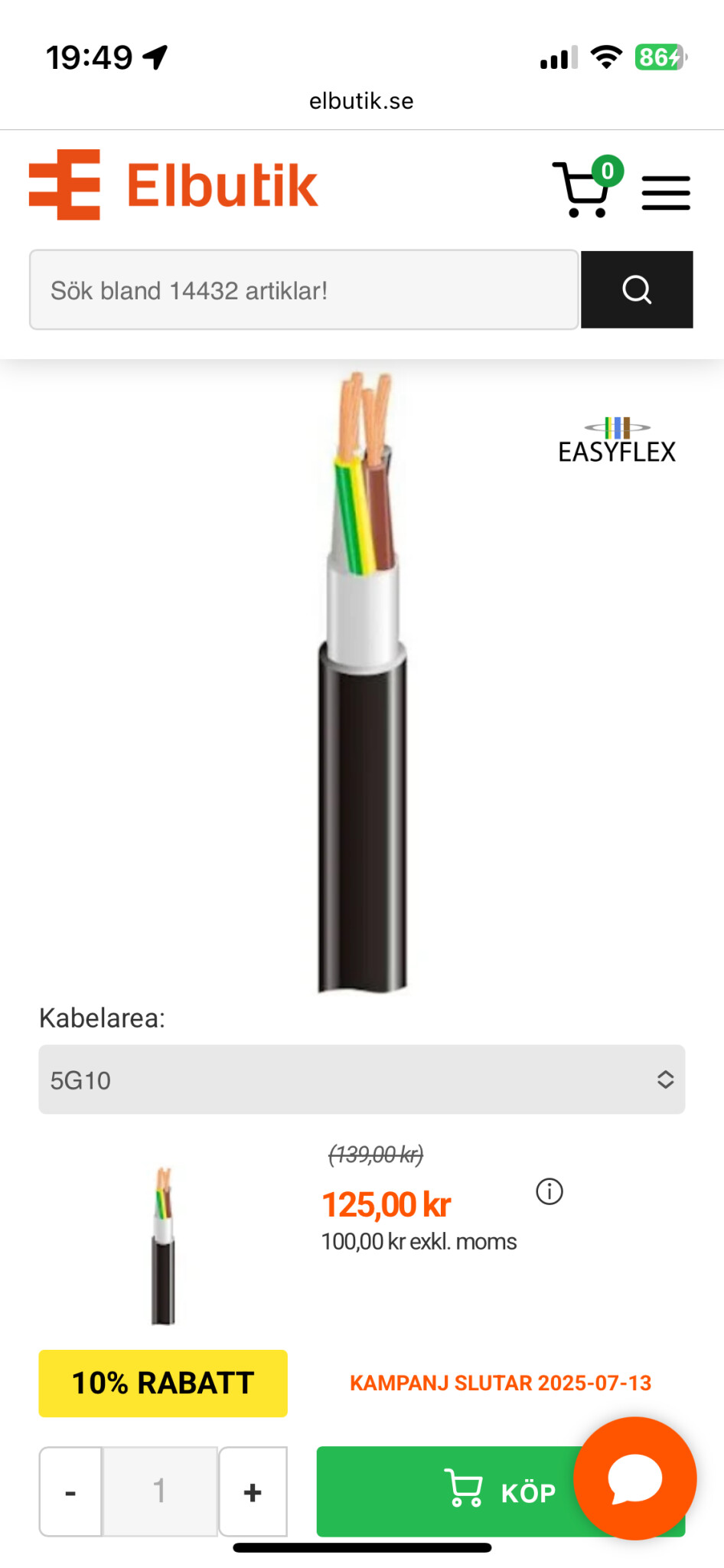Tap the Elbutik logo to go home
The image size is (724, 1568).
pos(174,185)
